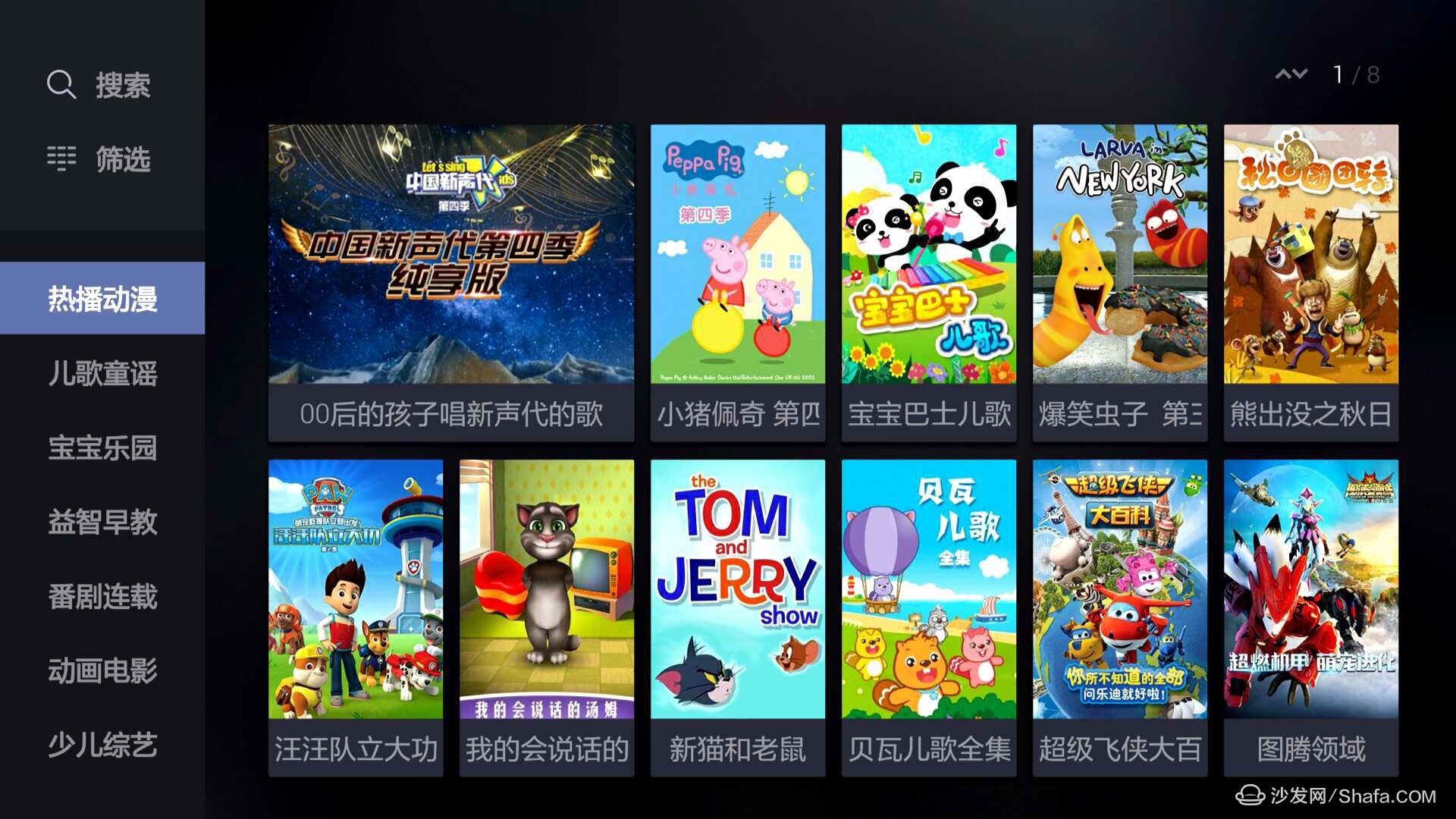Open 爆笑虫子 Larva in New York
1456x819 pixels.
pos(1120,282)
